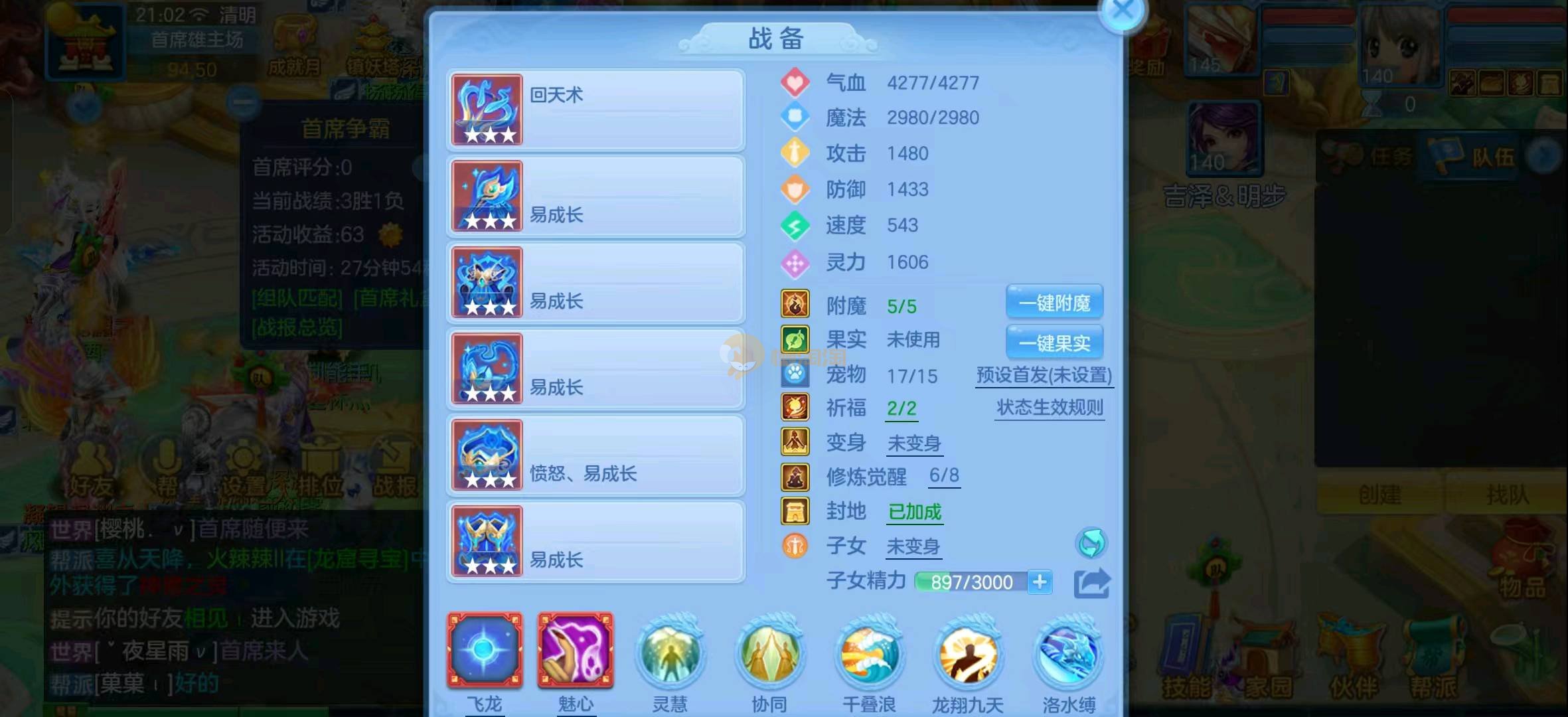Open the 子女 未变身 link
1568x717 pixels.
coord(913,546)
